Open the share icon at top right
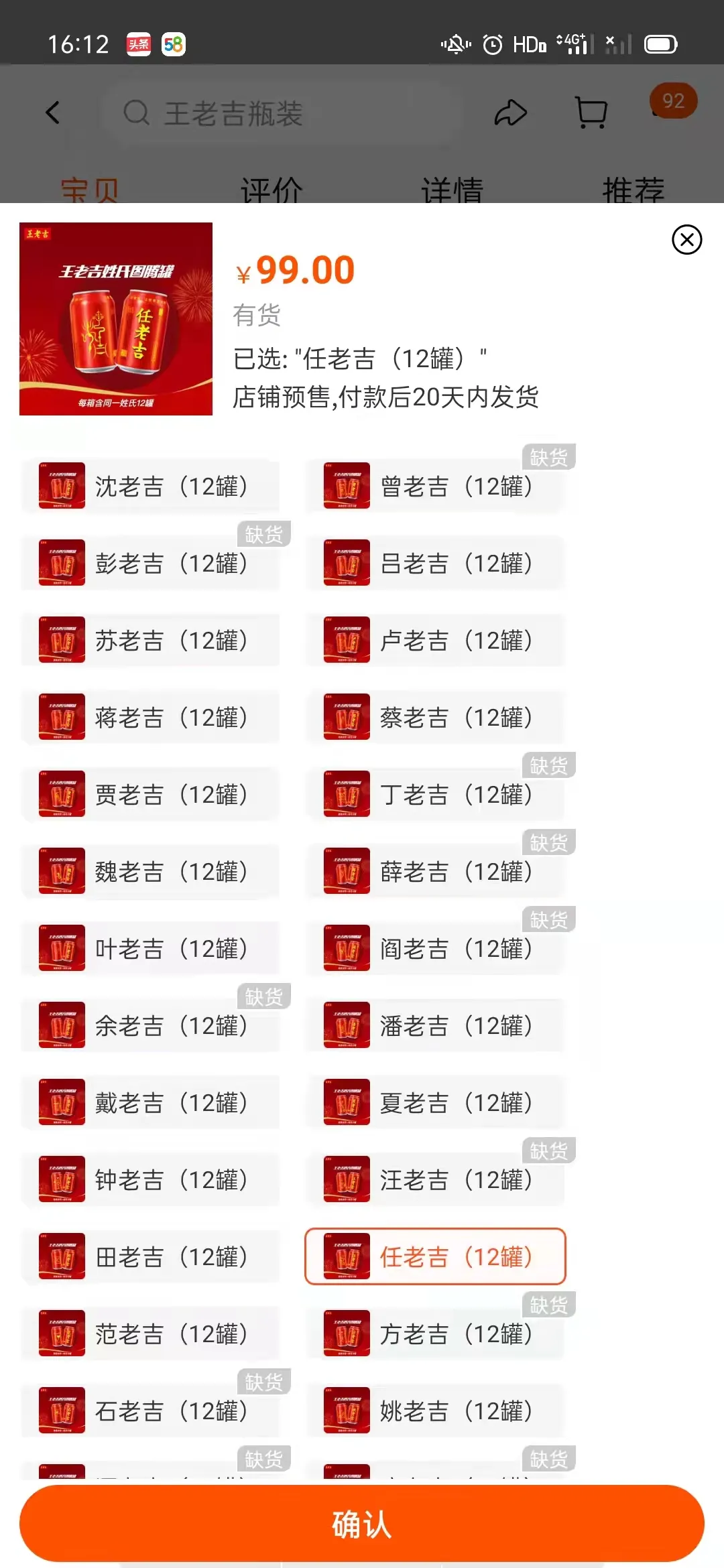724x1568 pixels. pos(512,111)
